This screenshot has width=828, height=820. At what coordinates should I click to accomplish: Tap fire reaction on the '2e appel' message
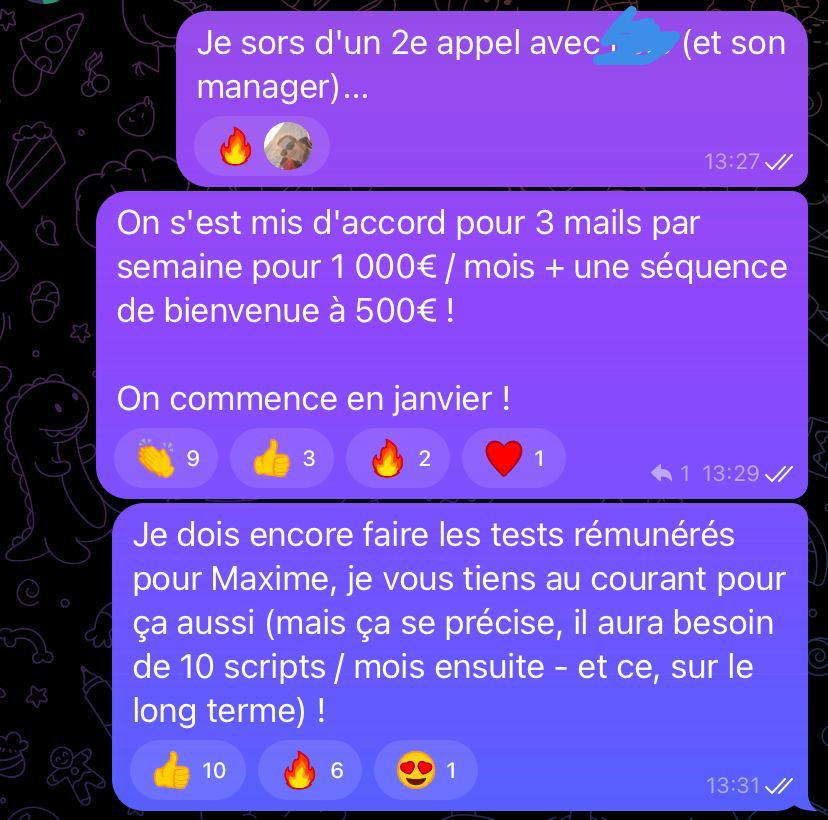(x=237, y=148)
